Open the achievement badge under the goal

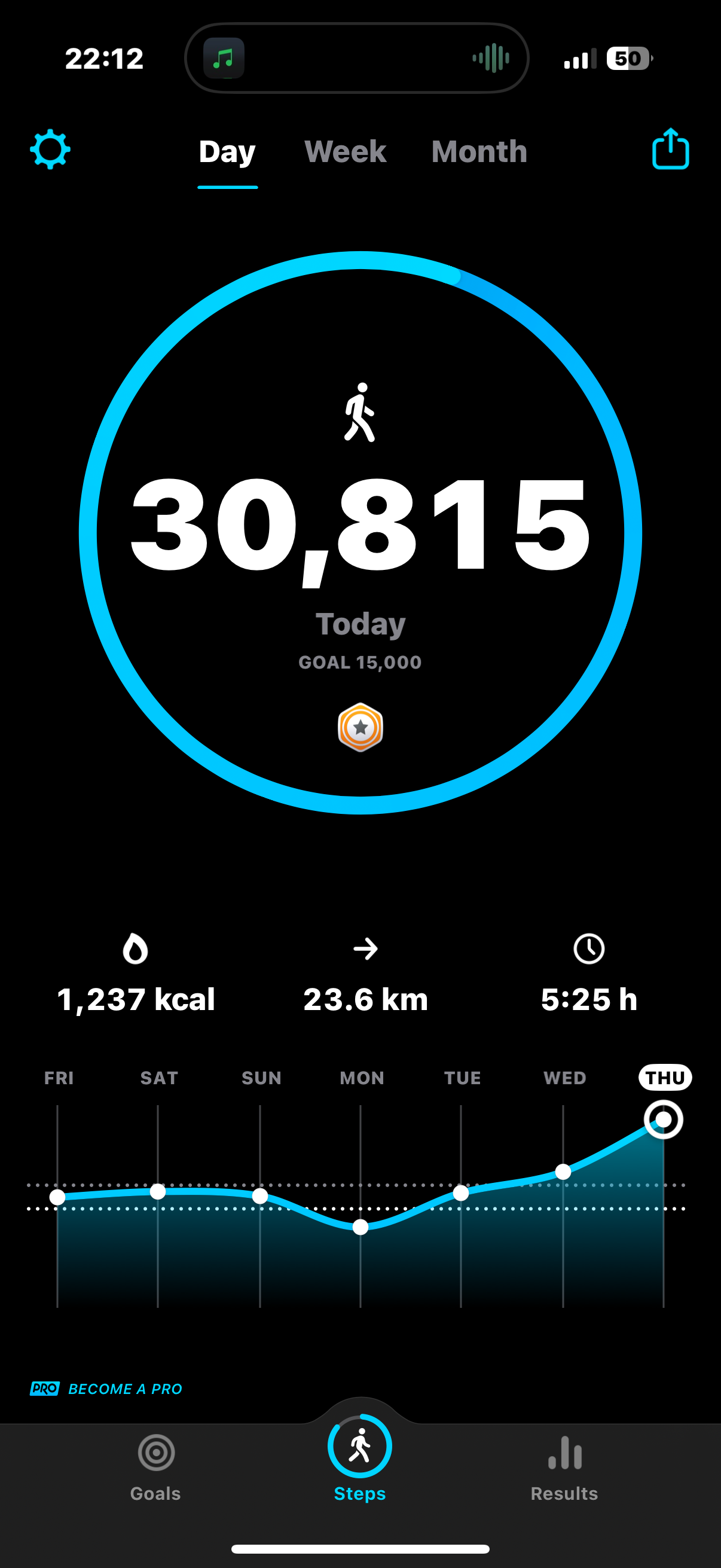[x=360, y=727]
